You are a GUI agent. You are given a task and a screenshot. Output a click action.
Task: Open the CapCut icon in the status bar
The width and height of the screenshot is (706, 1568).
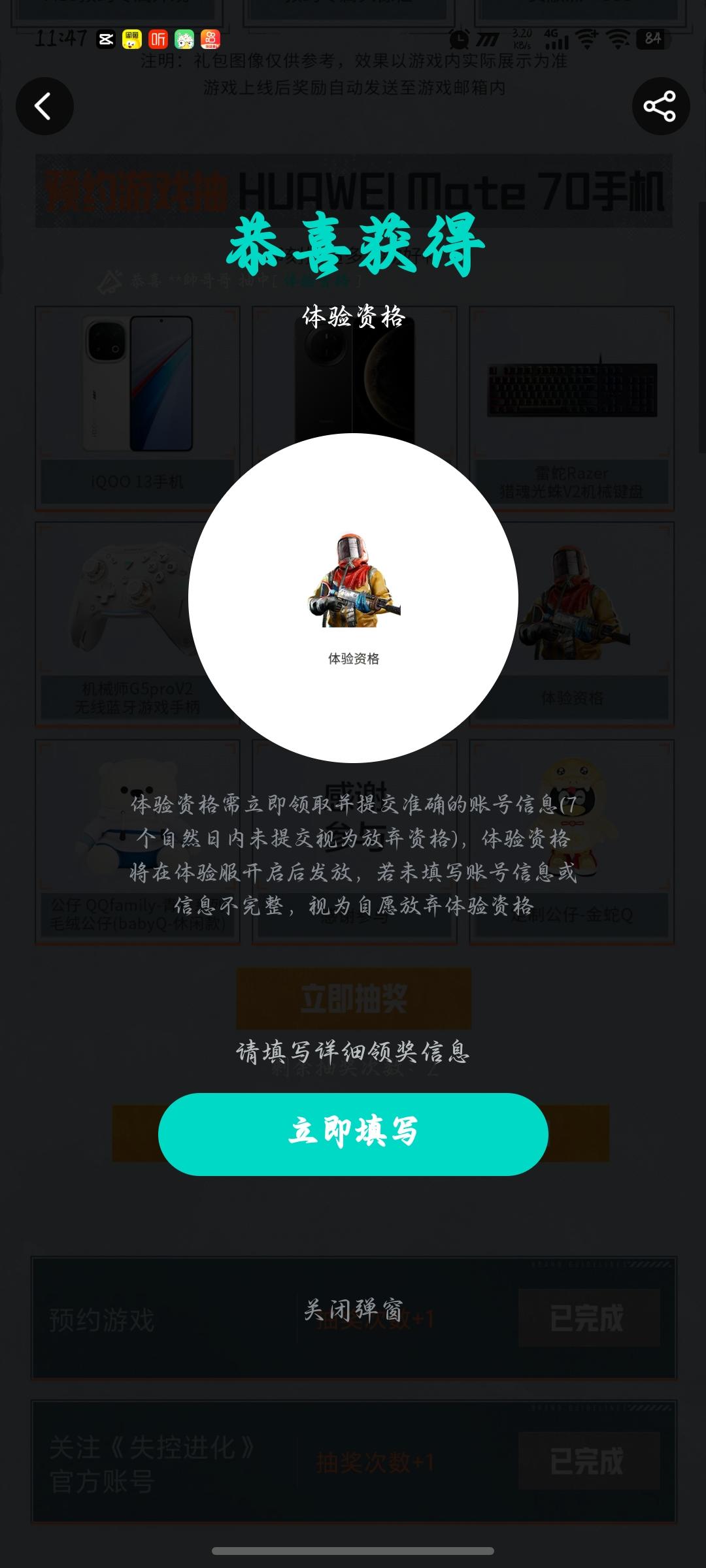pyautogui.click(x=107, y=39)
